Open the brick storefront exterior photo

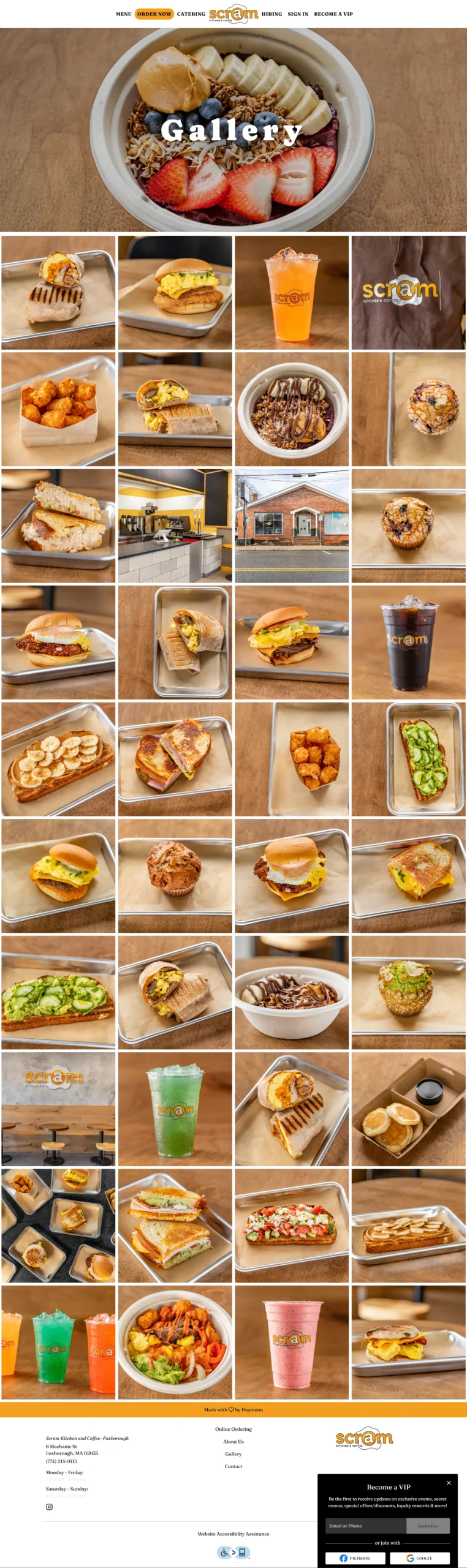tap(292, 526)
